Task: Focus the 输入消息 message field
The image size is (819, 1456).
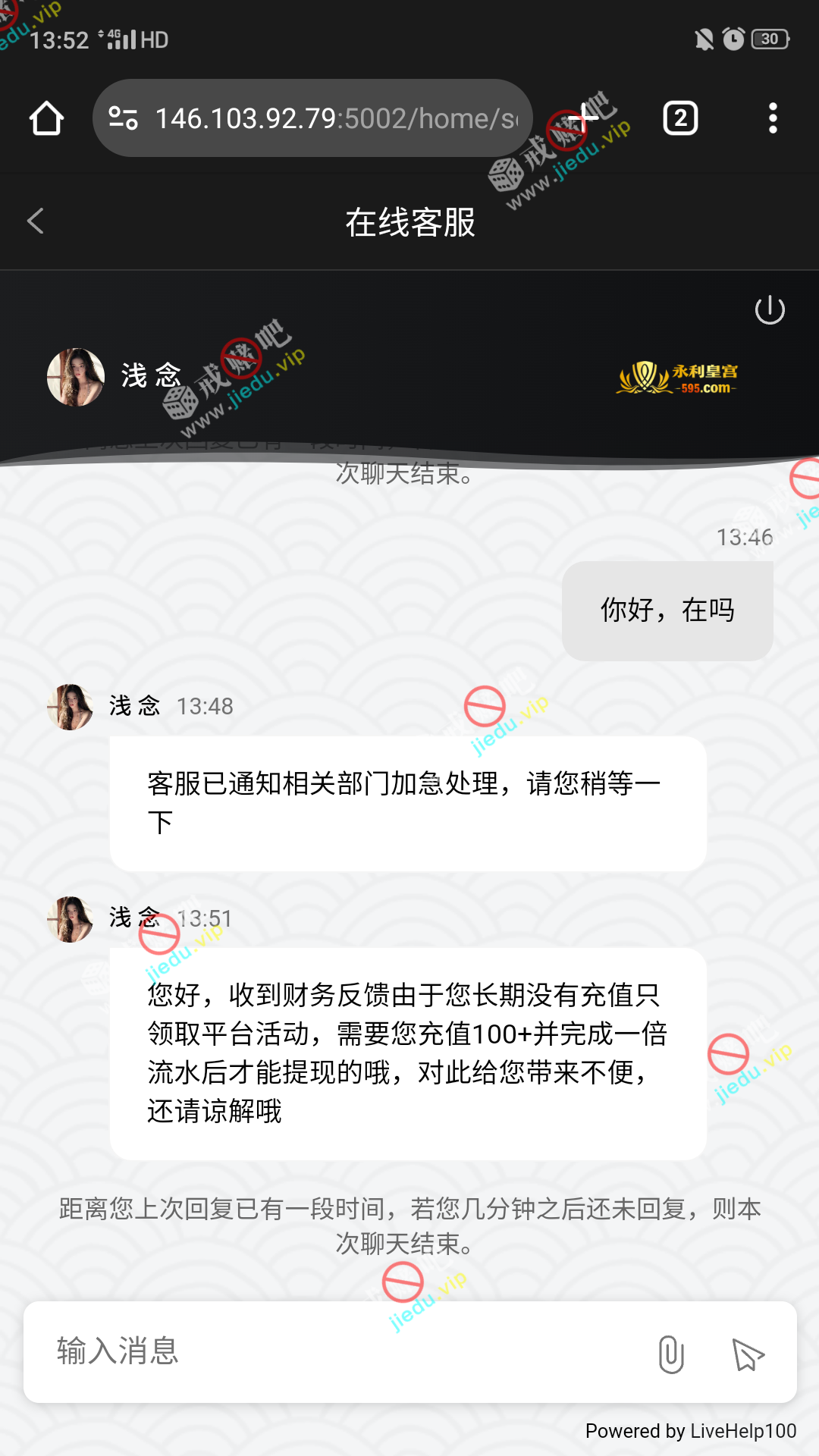Action: [x=334, y=1352]
